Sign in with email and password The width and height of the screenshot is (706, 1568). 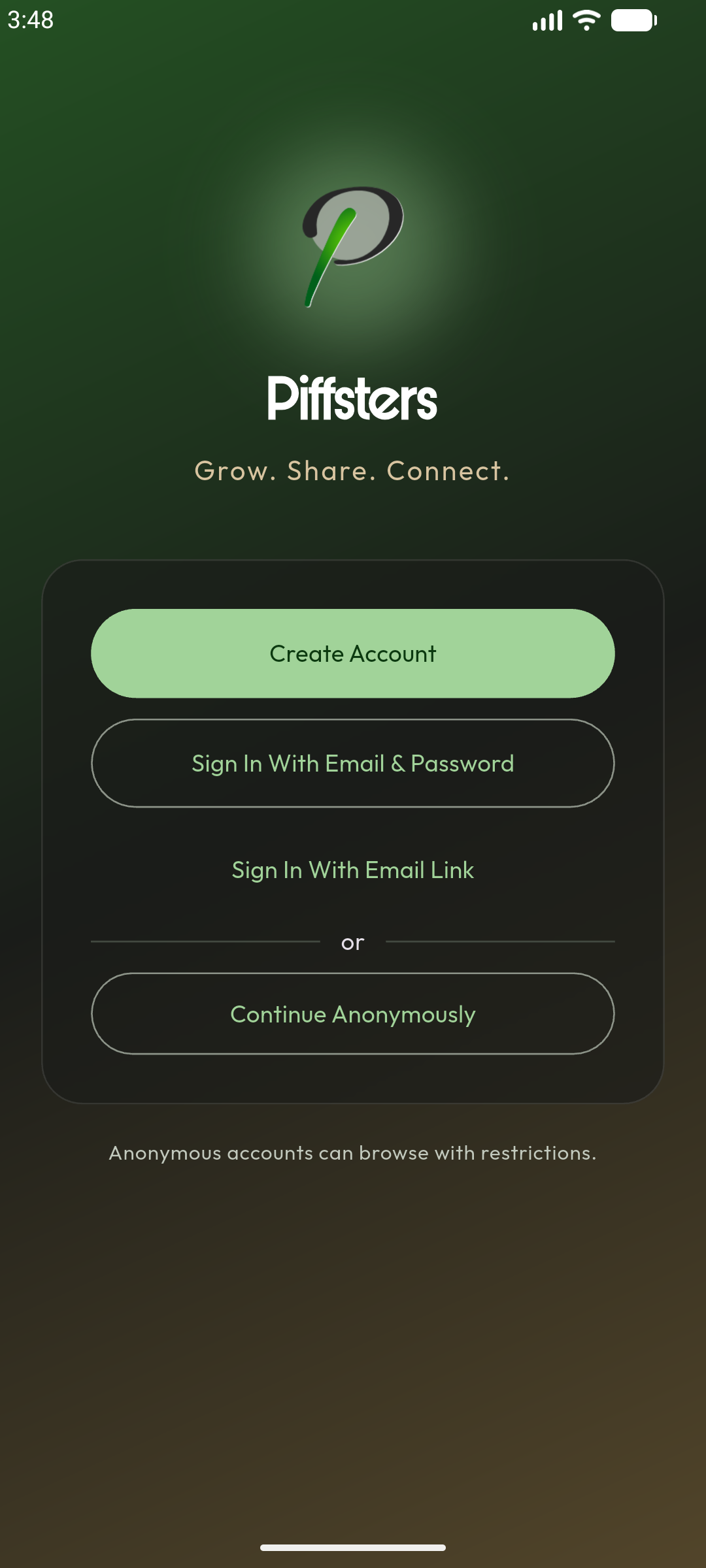353,763
